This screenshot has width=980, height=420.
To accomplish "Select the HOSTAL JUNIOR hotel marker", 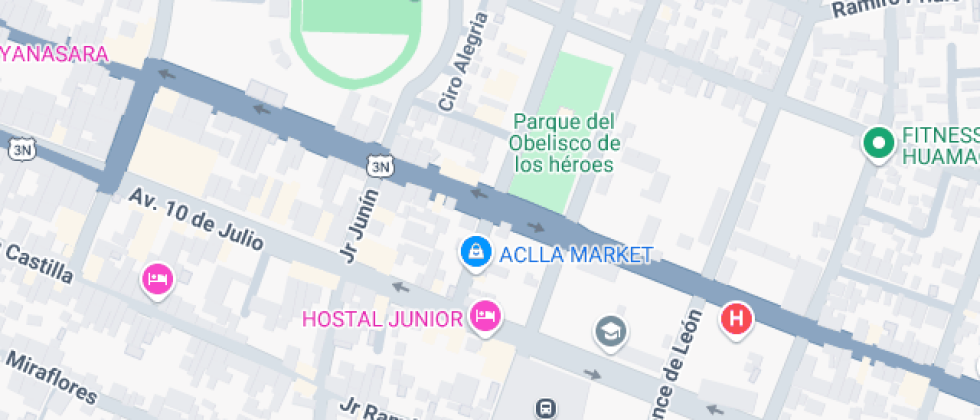I will (x=486, y=318).
